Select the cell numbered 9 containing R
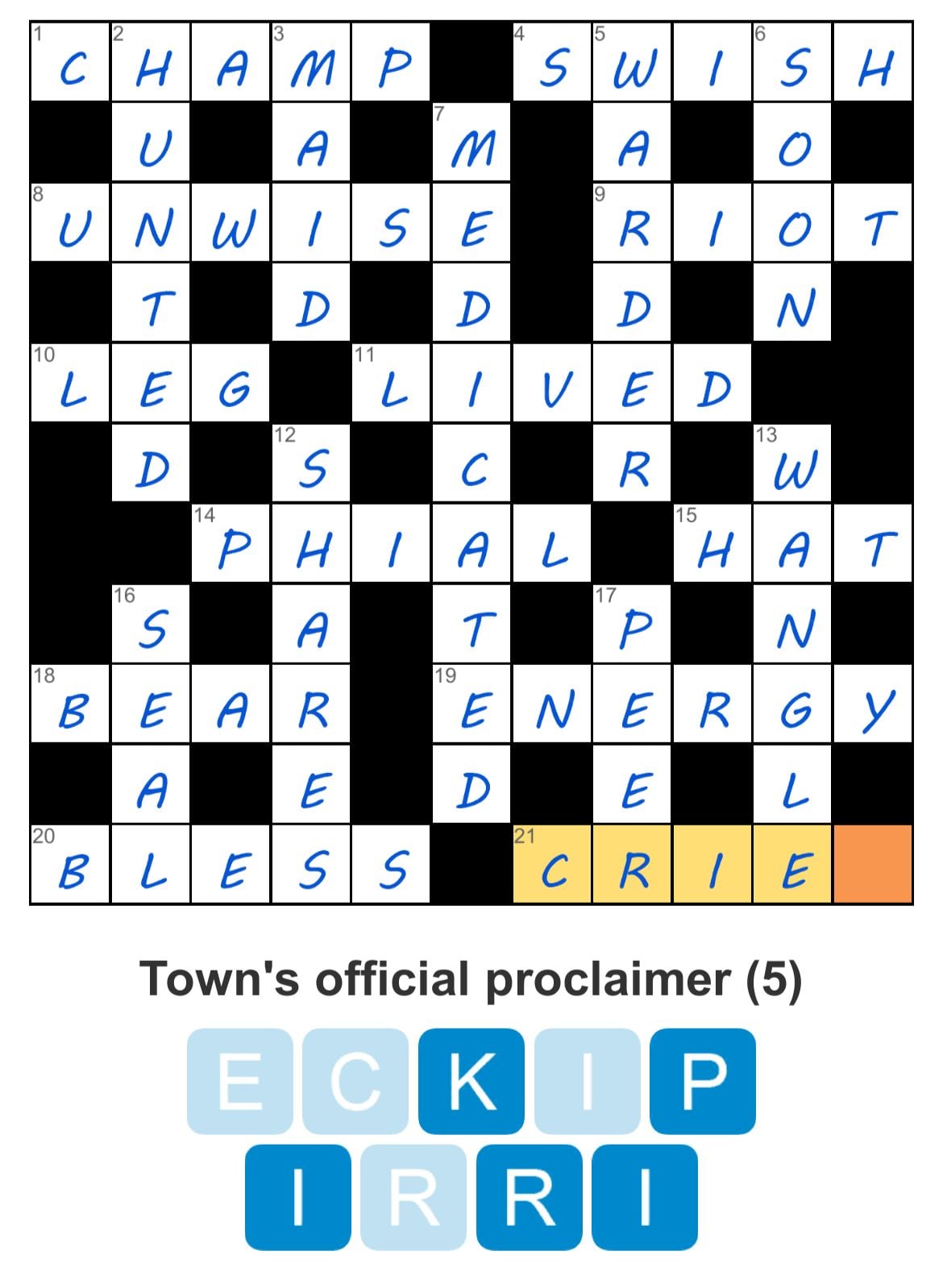The width and height of the screenshot is (943, 1288). pos(633,223)
